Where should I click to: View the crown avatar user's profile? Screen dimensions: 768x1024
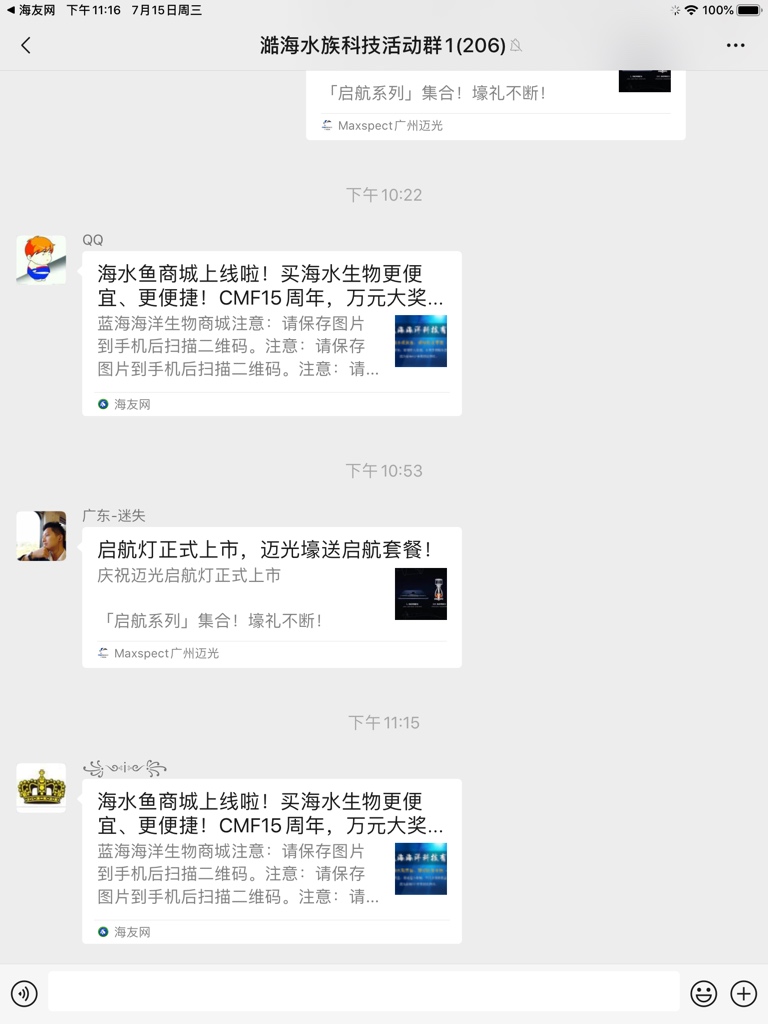pyautogui.click(x=41, y=788)
